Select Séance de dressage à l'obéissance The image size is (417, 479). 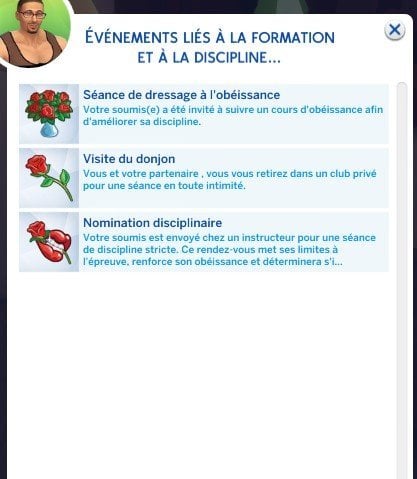(x=204, y=114)
